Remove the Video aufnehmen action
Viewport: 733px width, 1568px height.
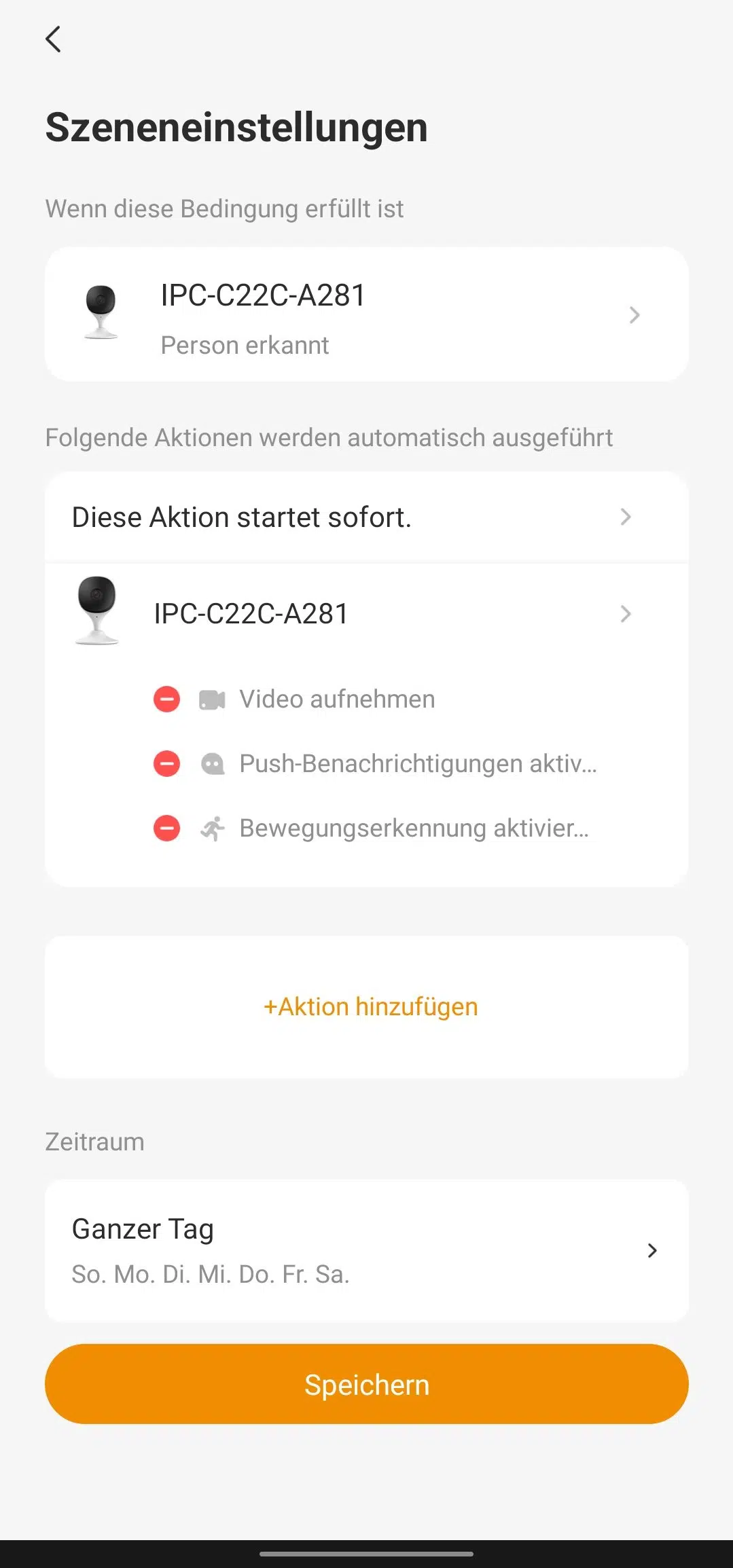(166, 699)
